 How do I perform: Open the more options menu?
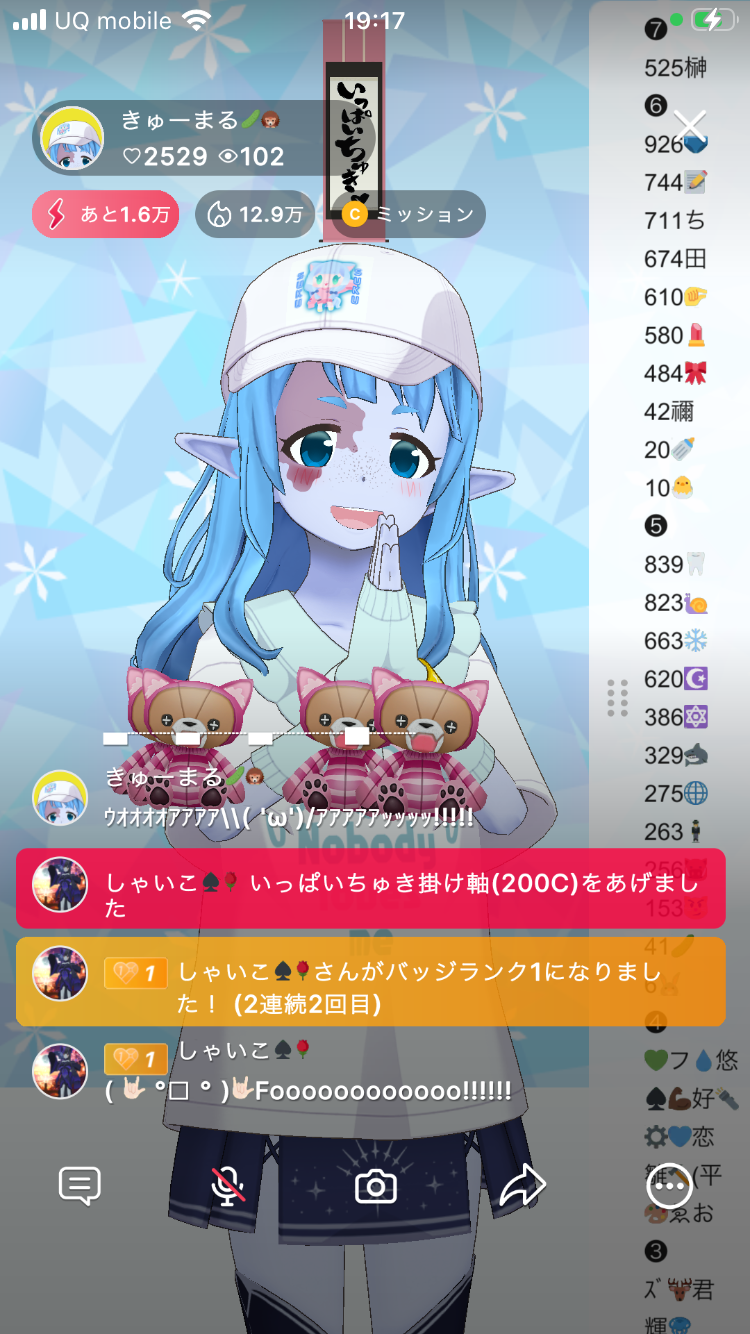[x=669, y=1186]
